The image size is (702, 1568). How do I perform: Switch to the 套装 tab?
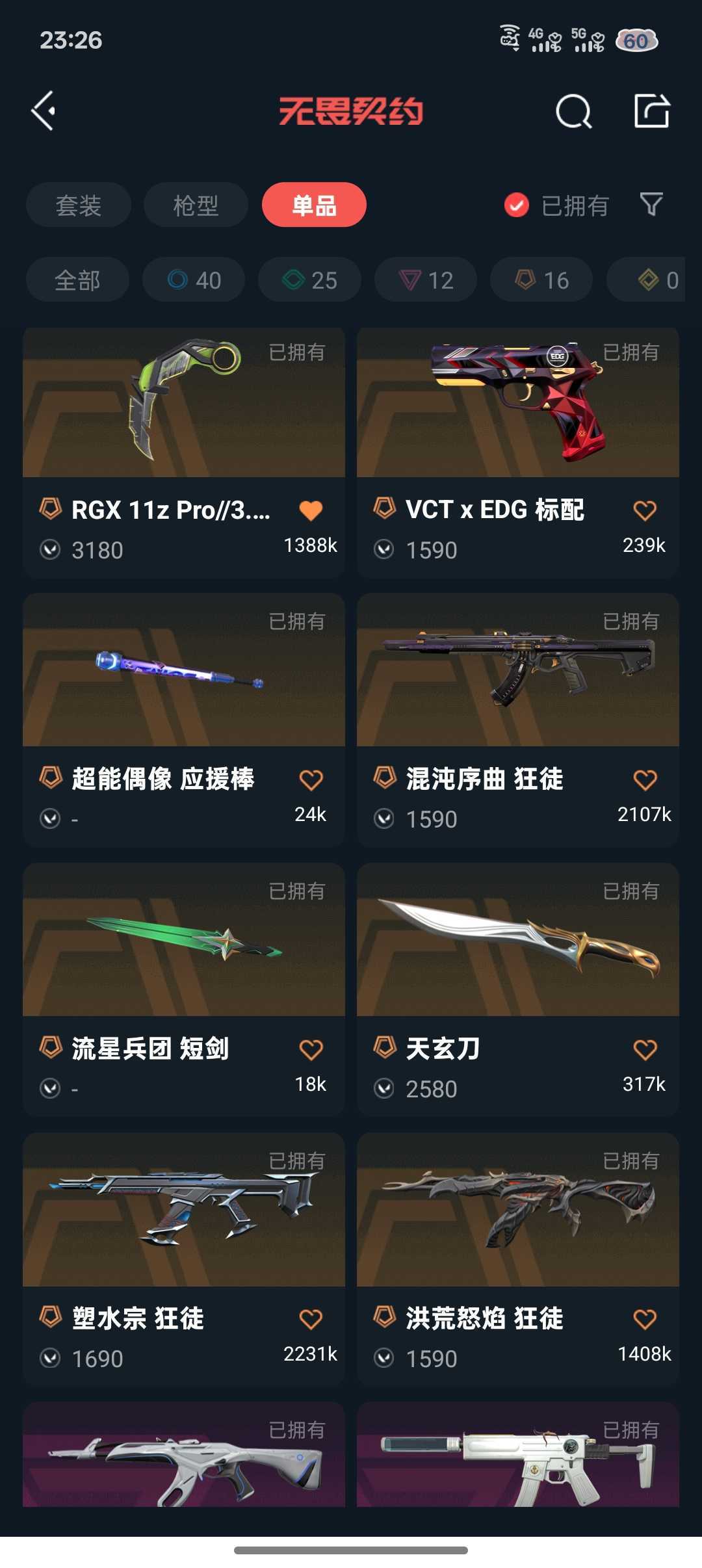[x=79, y=205]
